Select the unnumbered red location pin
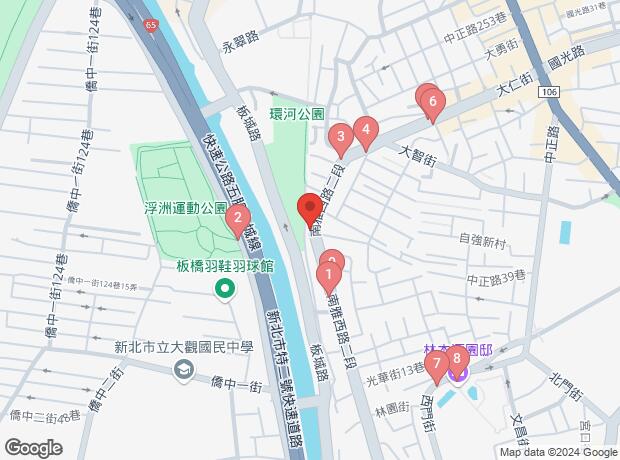The width and height of the screenshot is (620, 460). coord(309,210)
